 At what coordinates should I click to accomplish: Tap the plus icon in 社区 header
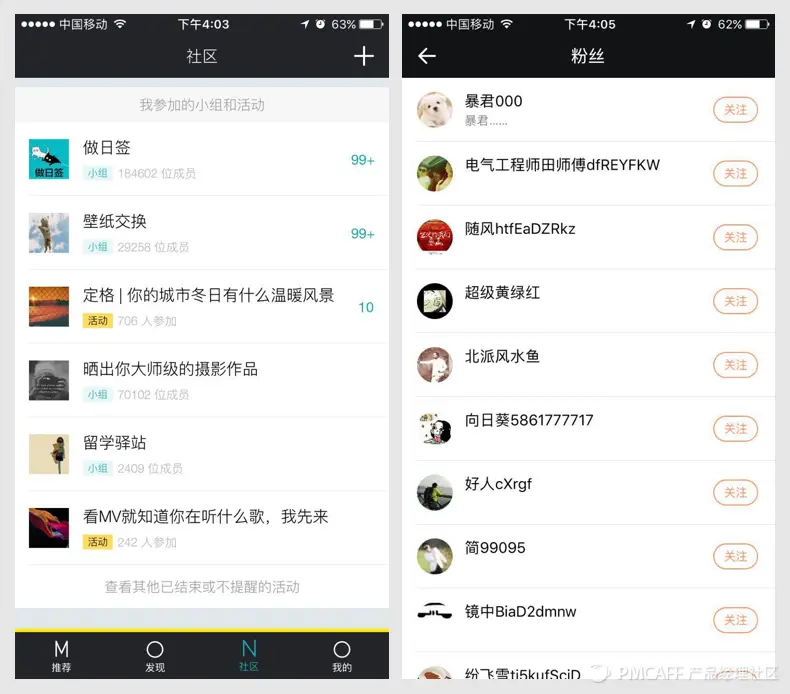pyautogui.click(x=364, y=56)
